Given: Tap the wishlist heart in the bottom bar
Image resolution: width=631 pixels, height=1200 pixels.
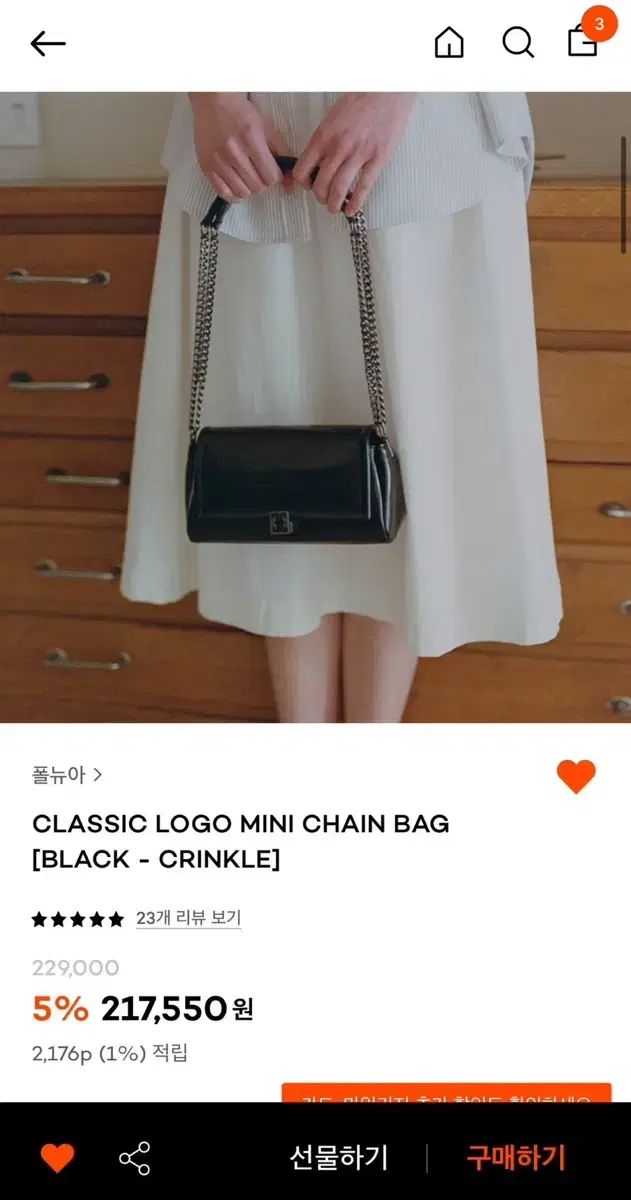Looking at the screenshot, I should click(x=57, y=1158).
